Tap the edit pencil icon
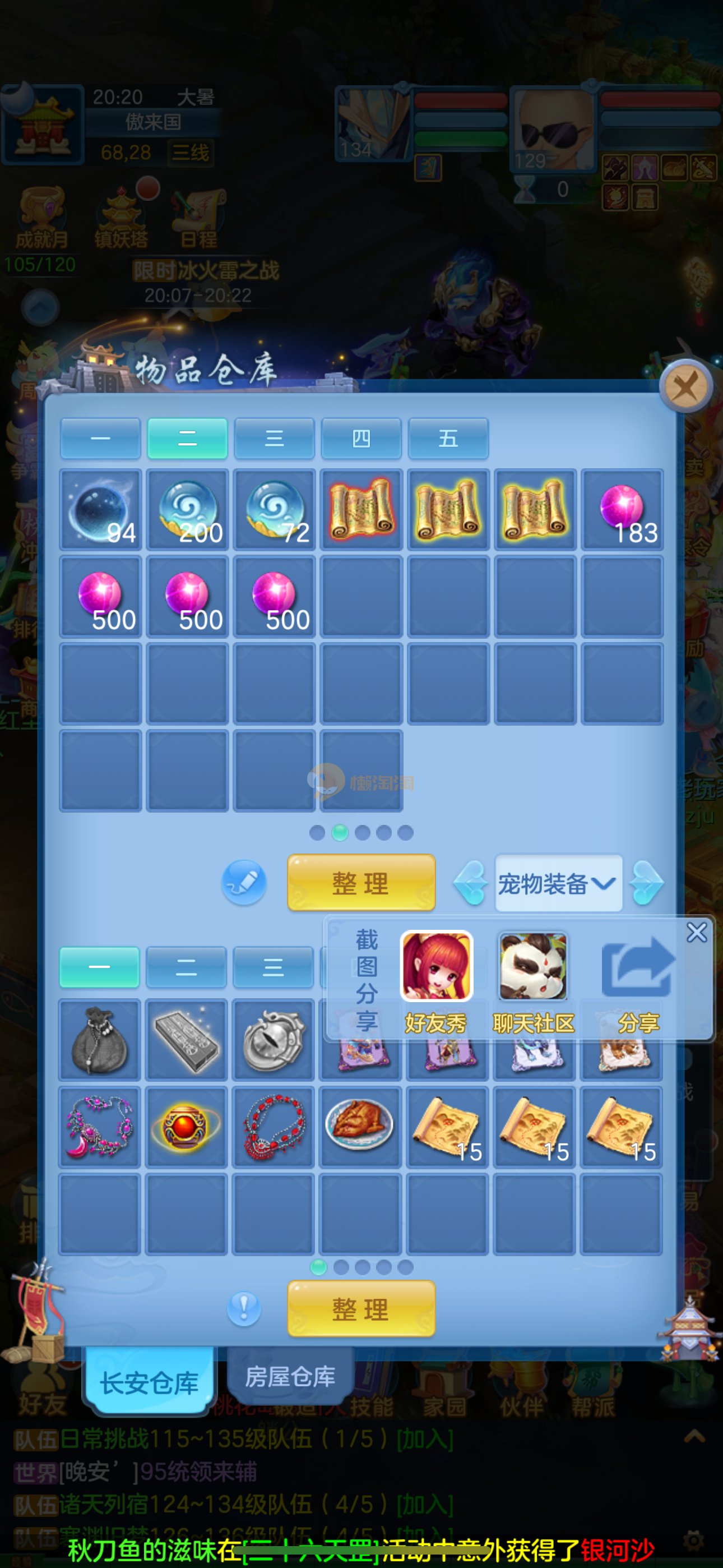The width and height of the screenshot is (723, 1568). tap(244, 882)
